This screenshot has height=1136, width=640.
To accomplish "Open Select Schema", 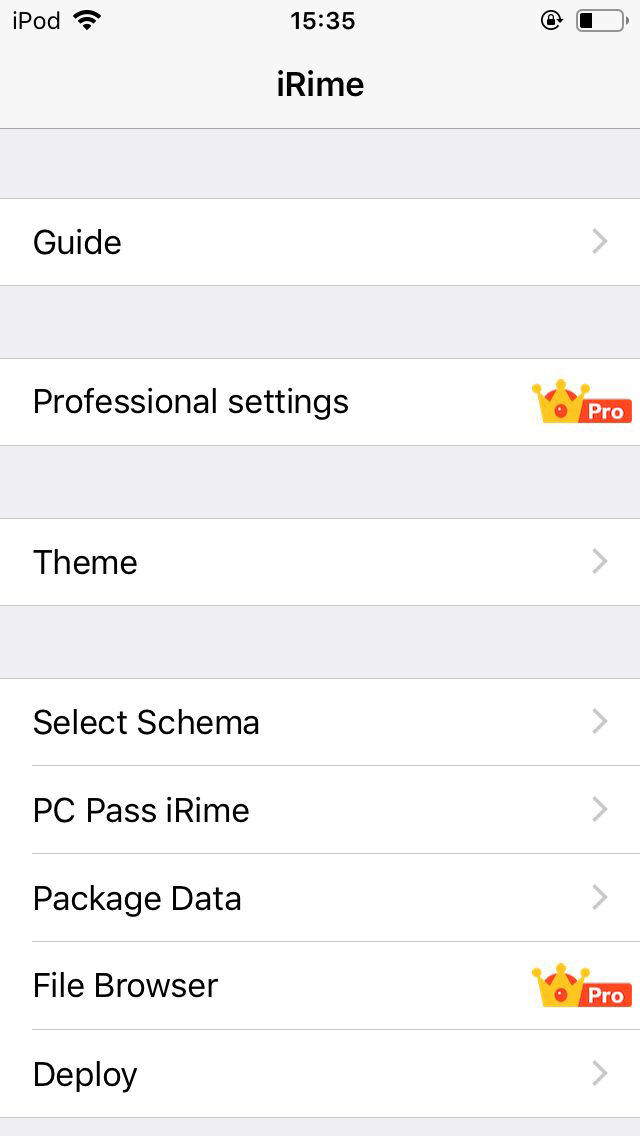I will (320, 722).
